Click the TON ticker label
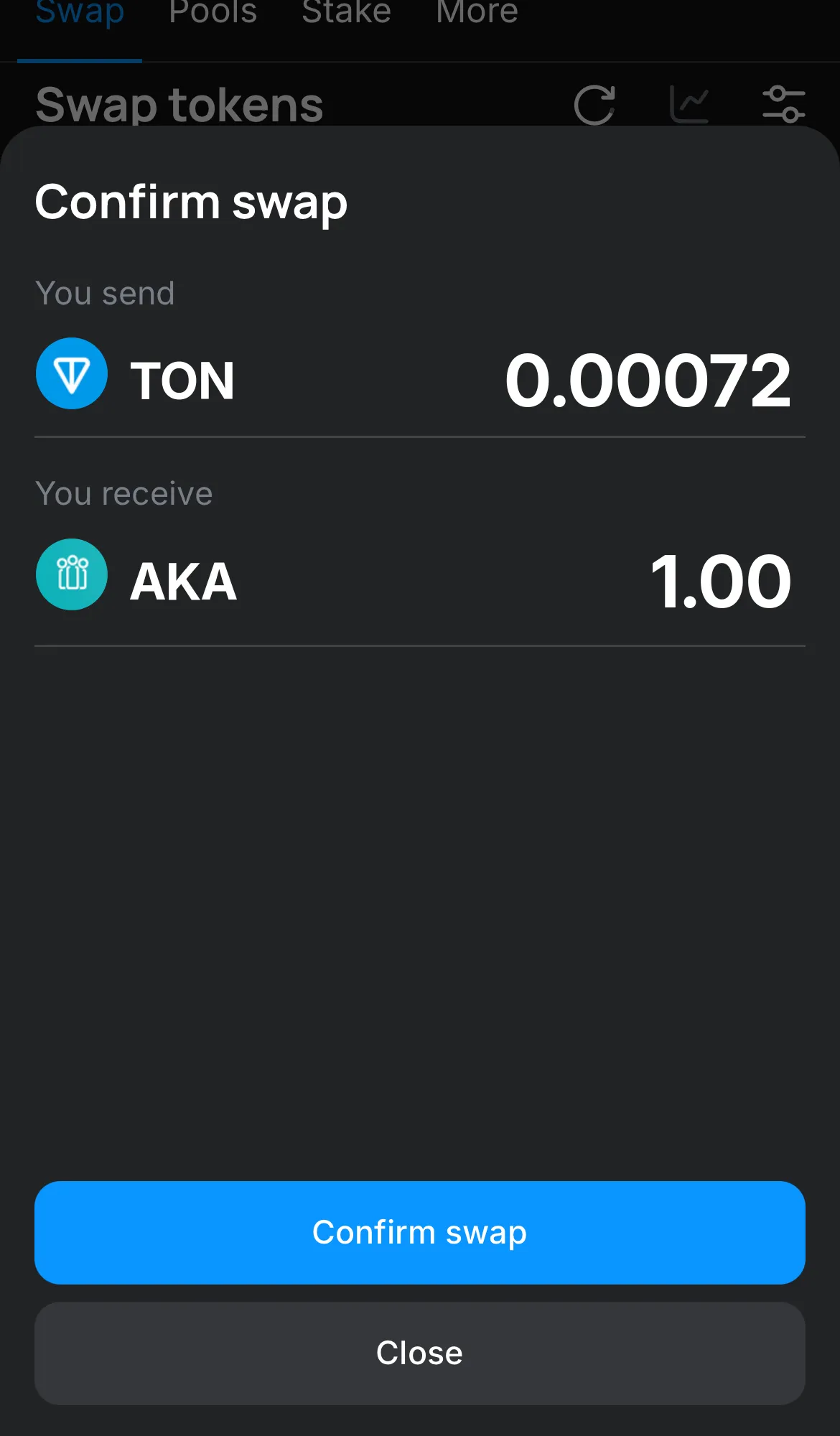Screen dimensions: 840x1436 (184, 380)
